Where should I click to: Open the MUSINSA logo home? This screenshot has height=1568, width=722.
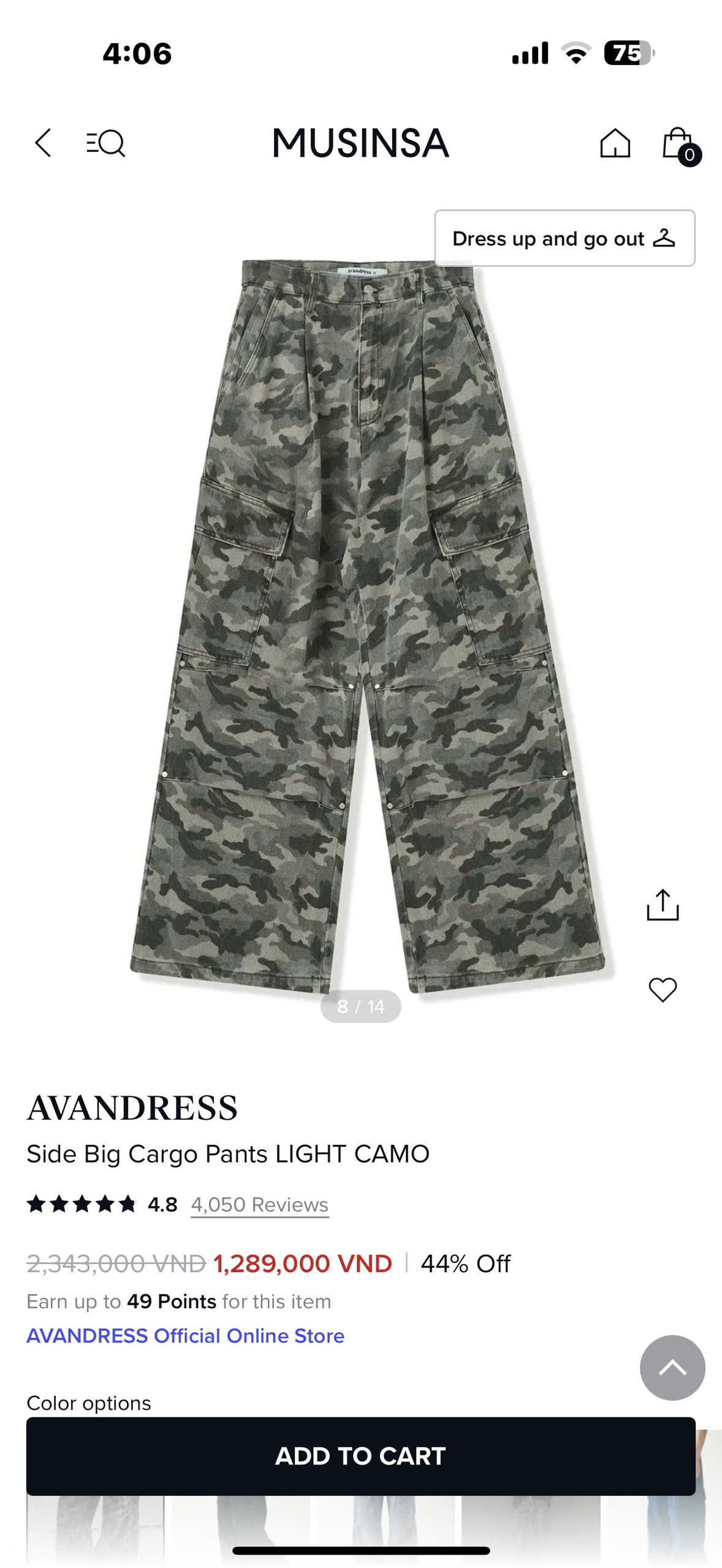point(360,143)
